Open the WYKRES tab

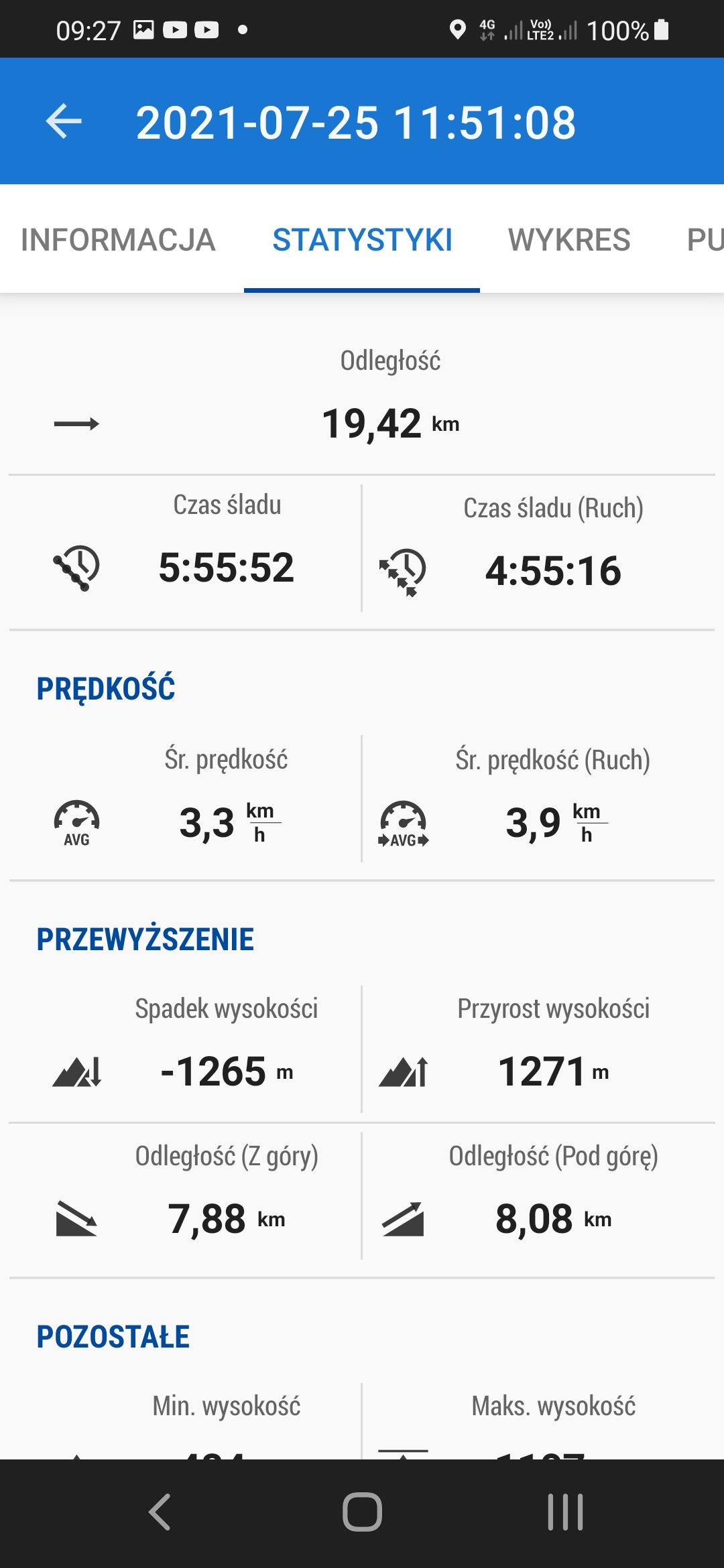pos(569,240)
